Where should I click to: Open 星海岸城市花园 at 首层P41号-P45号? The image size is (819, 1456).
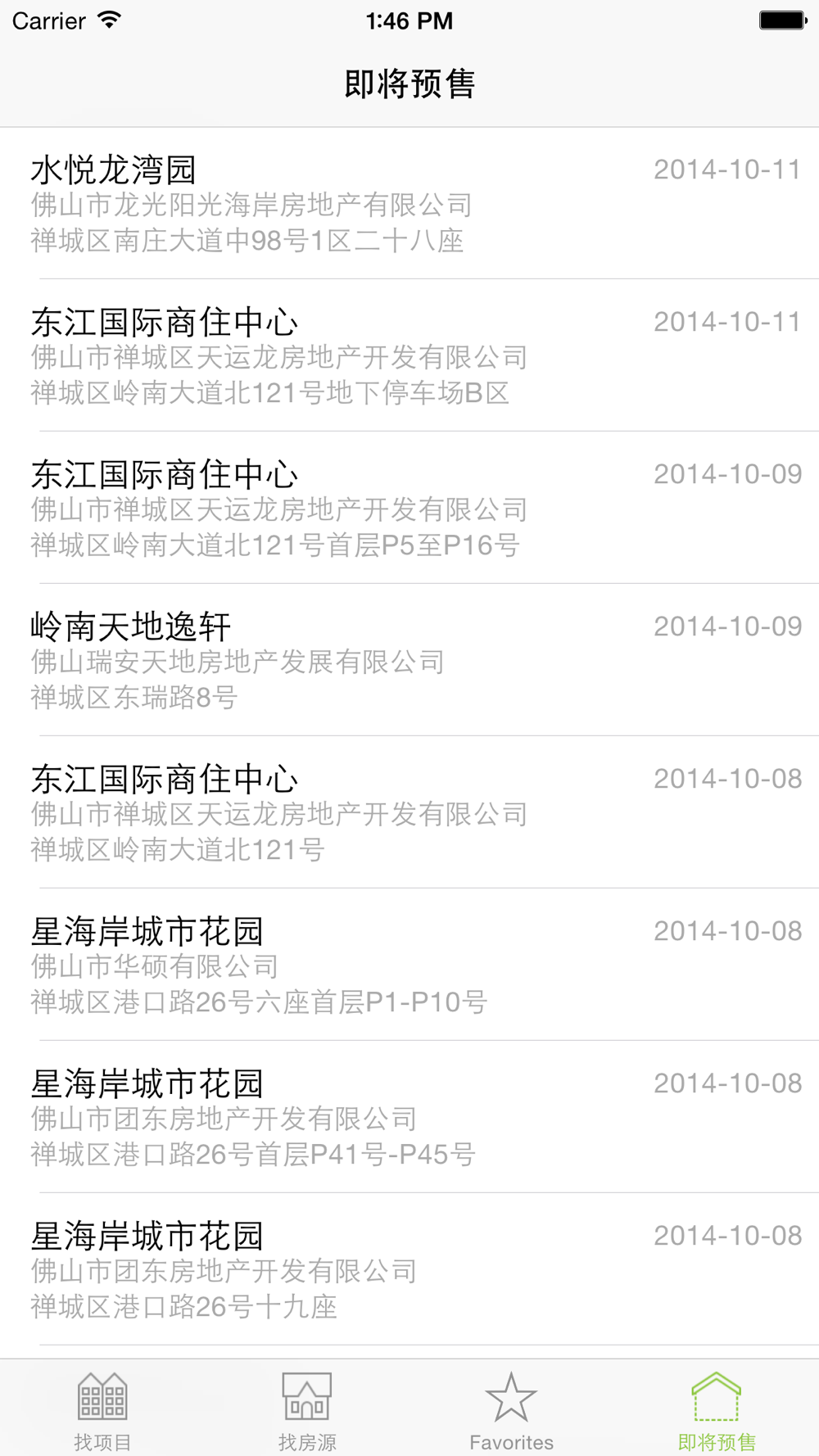tap(409, 1117)
